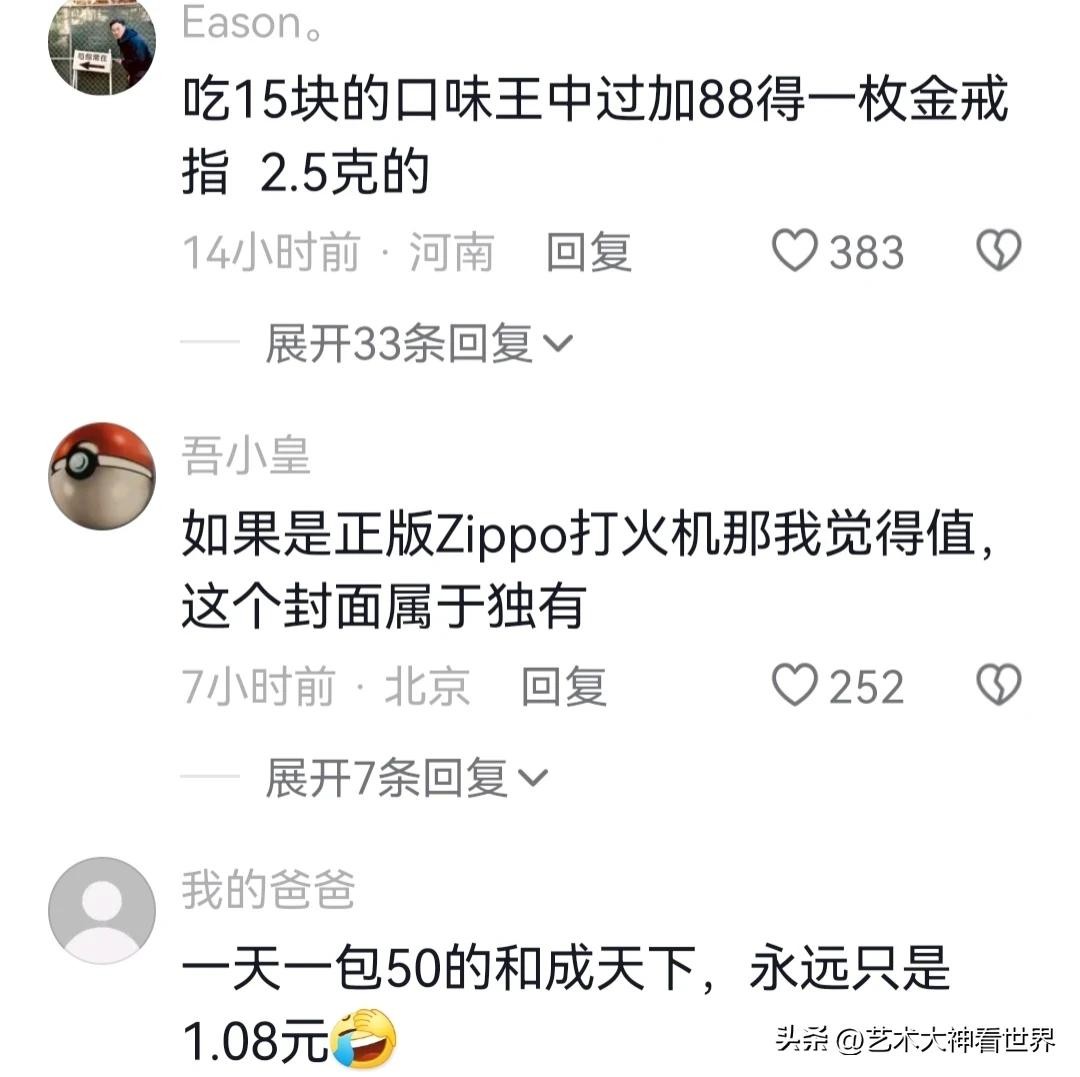The image size is (1080, 1077).
Task: Expand 展开7条回复 under 吾小皇's comment
Action: (406, 778)
